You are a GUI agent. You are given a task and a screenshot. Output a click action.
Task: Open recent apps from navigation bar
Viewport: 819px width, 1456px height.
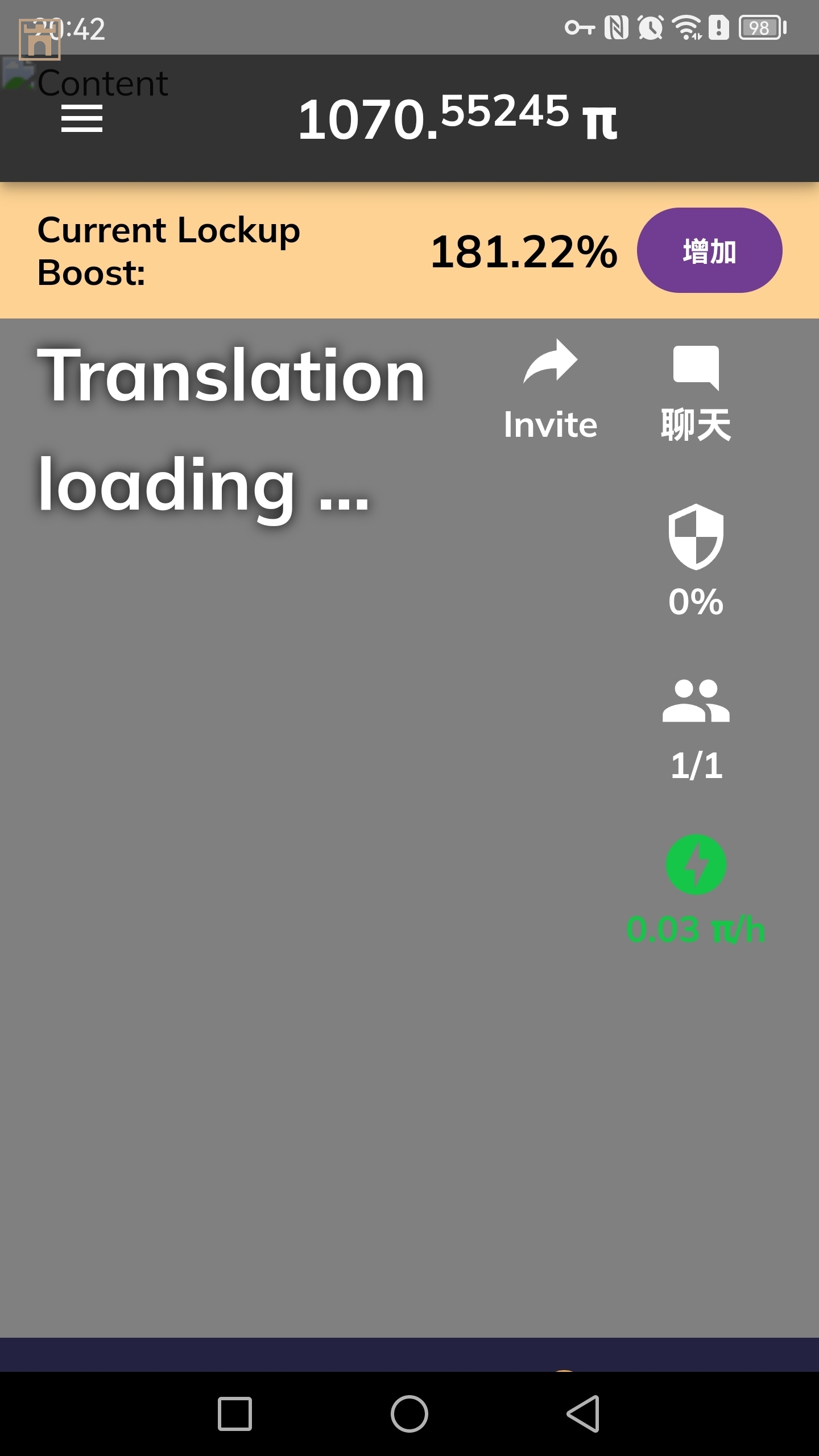235,1414
